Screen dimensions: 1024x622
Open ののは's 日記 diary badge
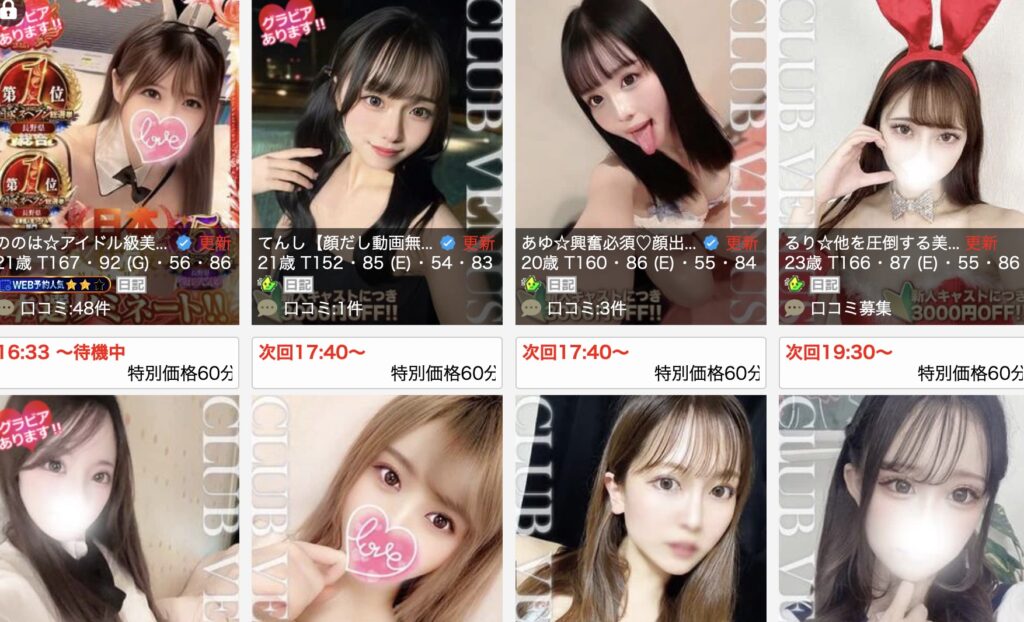click(130, 285)
